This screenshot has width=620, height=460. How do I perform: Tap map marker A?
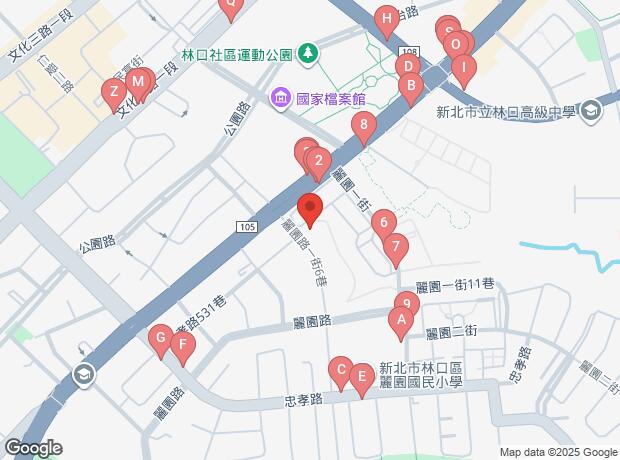point(400,321)
